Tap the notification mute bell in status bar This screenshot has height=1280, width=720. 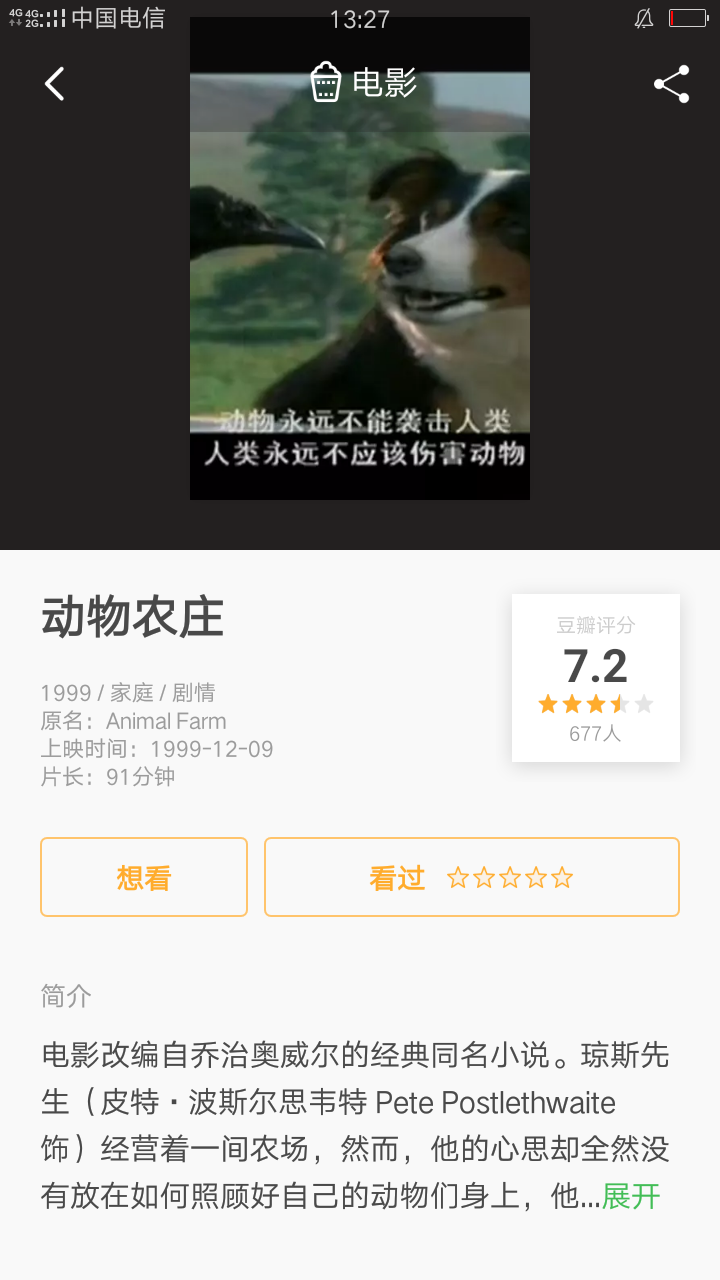click(x=644, y=16)
